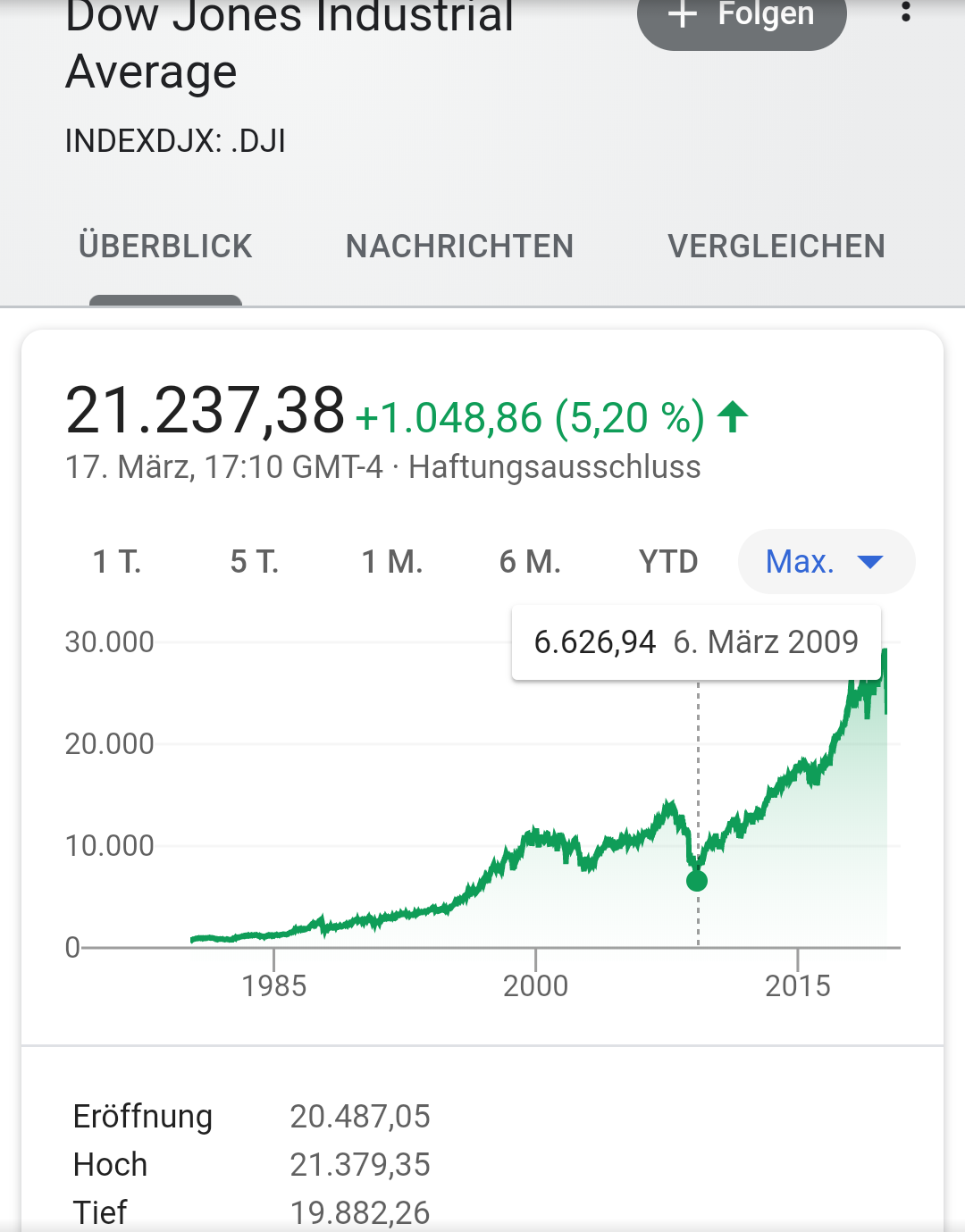Select the 1 M. time range
Screen dimensions: 965x1232
coord(391,561)
